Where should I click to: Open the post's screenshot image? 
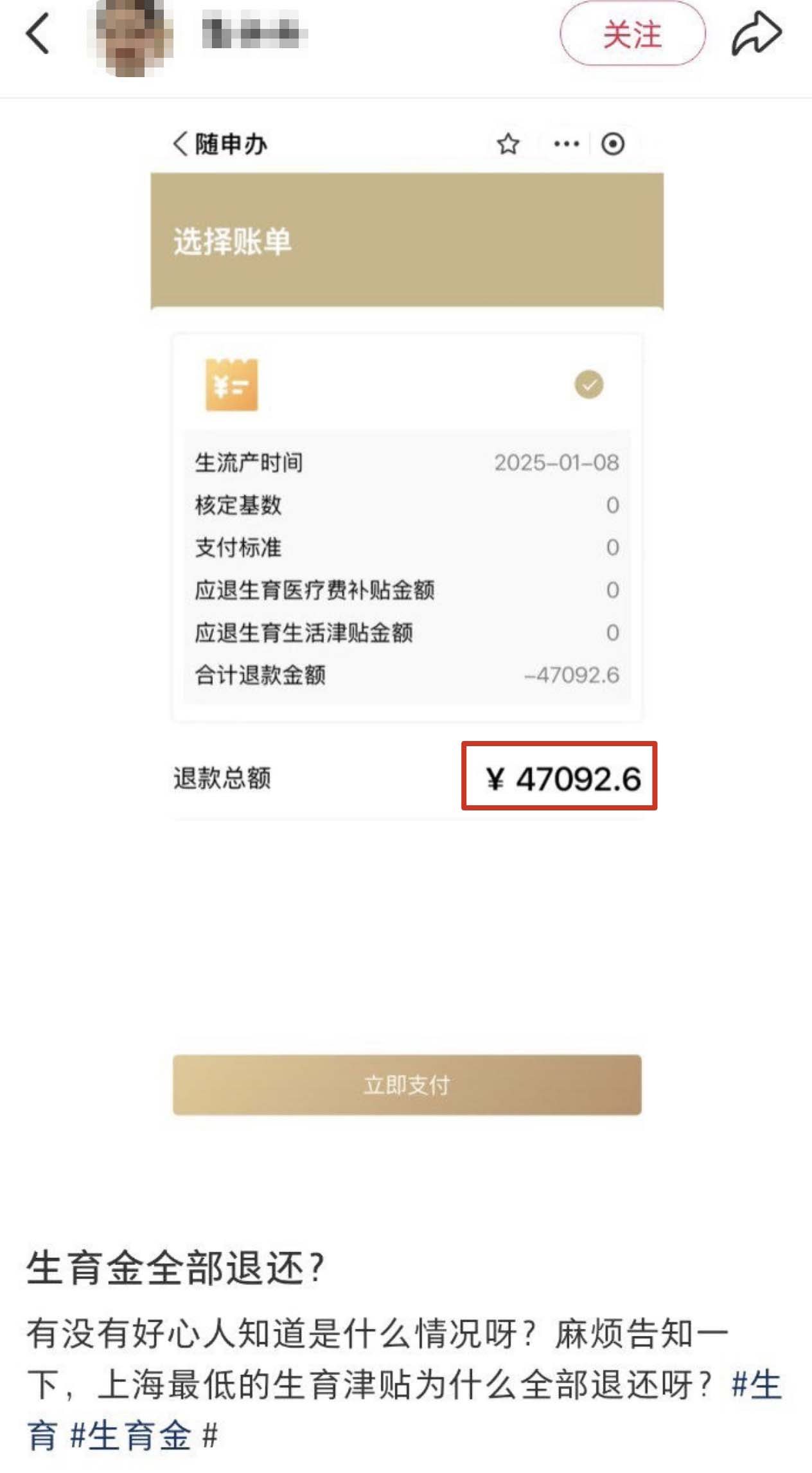pos(407,578)
